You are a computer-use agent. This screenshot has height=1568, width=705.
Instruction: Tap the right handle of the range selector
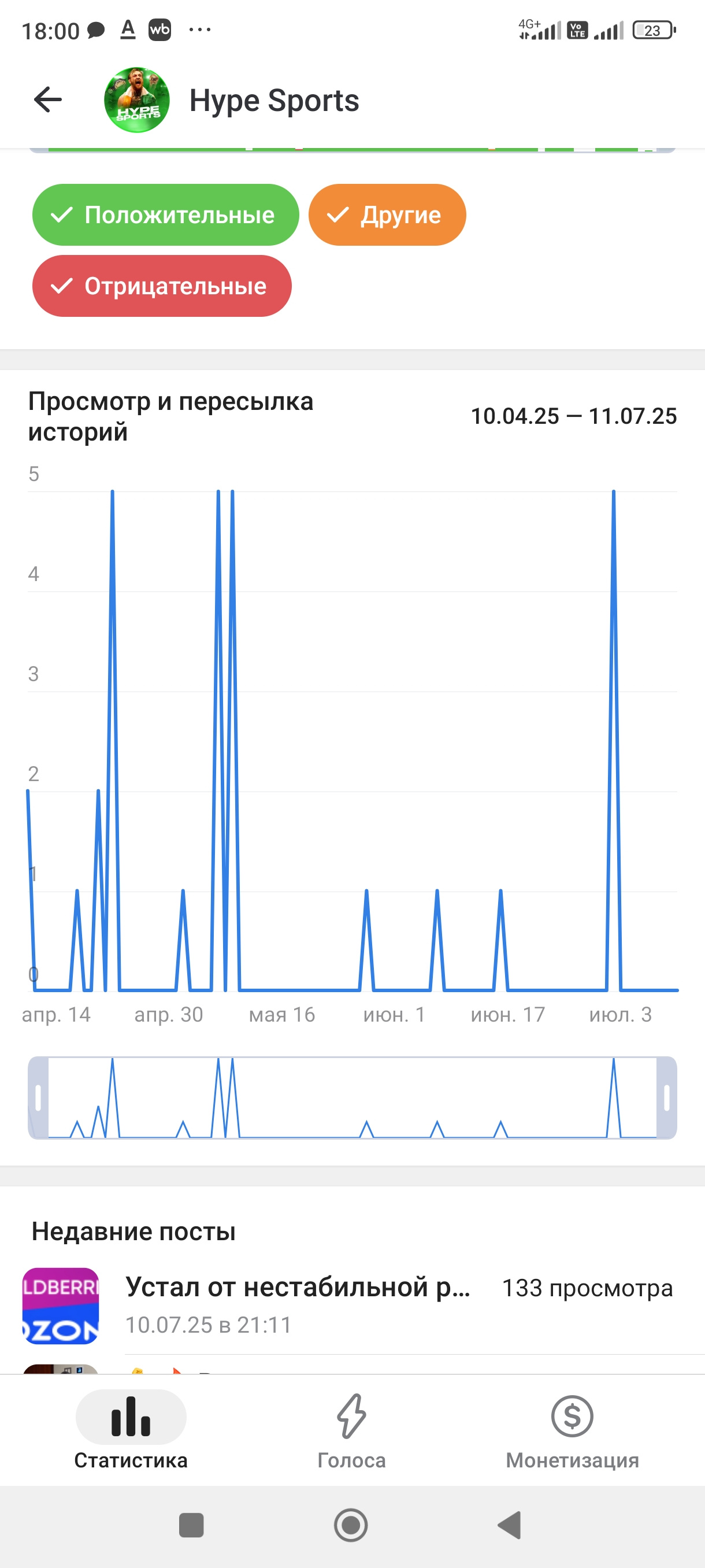(x=667, y=1098)
